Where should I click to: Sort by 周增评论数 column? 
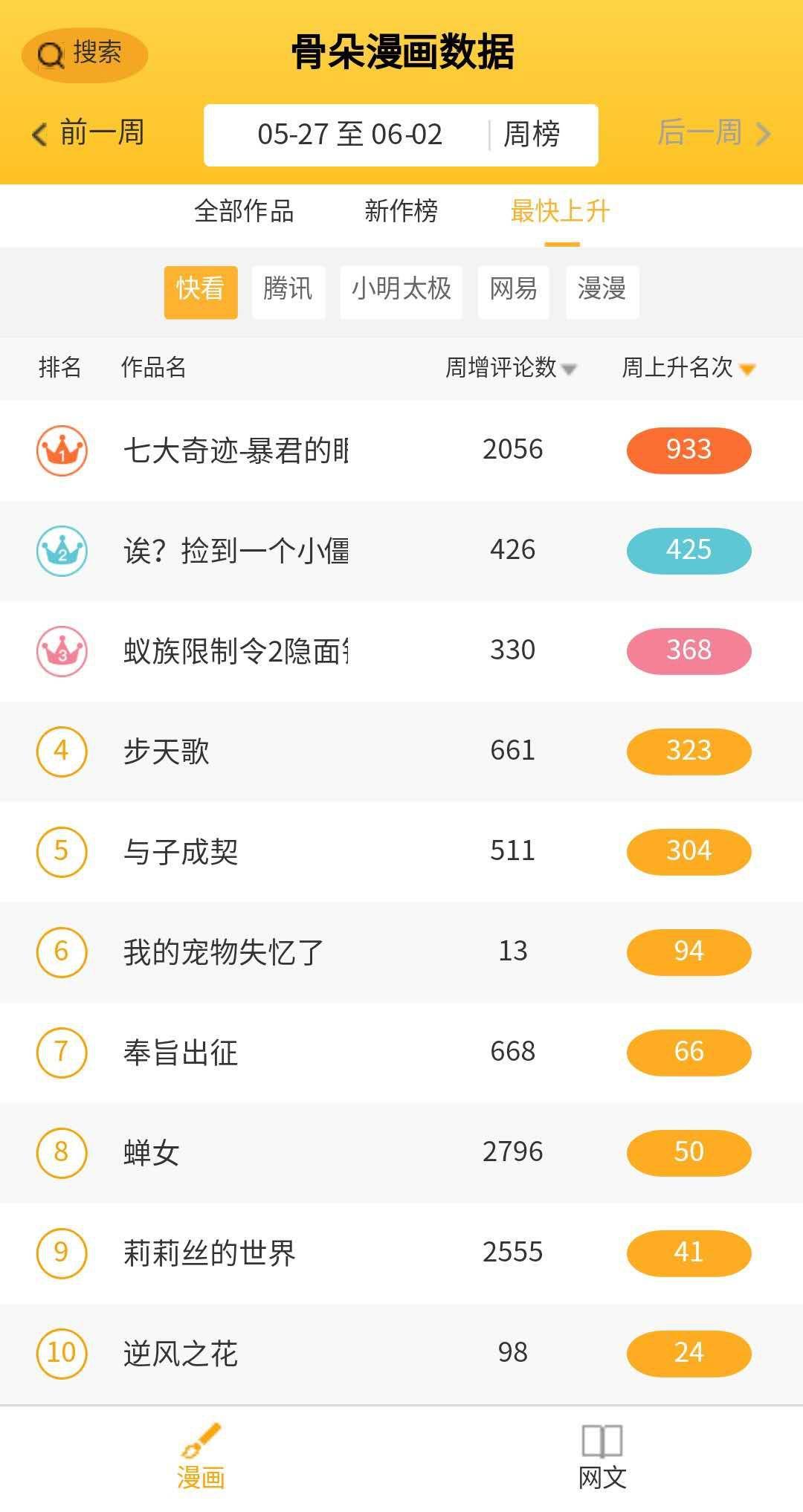tap(511, 367)
